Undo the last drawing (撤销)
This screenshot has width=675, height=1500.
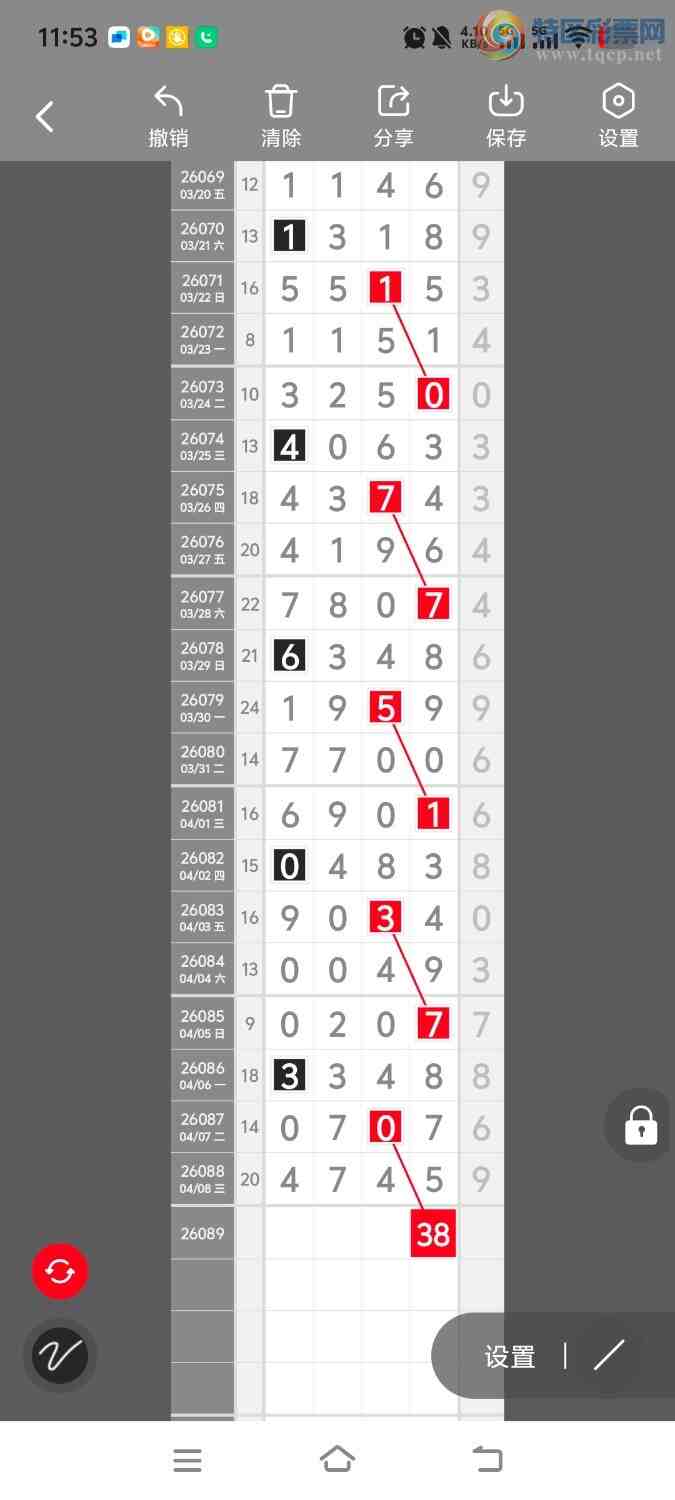click(168, 117)
